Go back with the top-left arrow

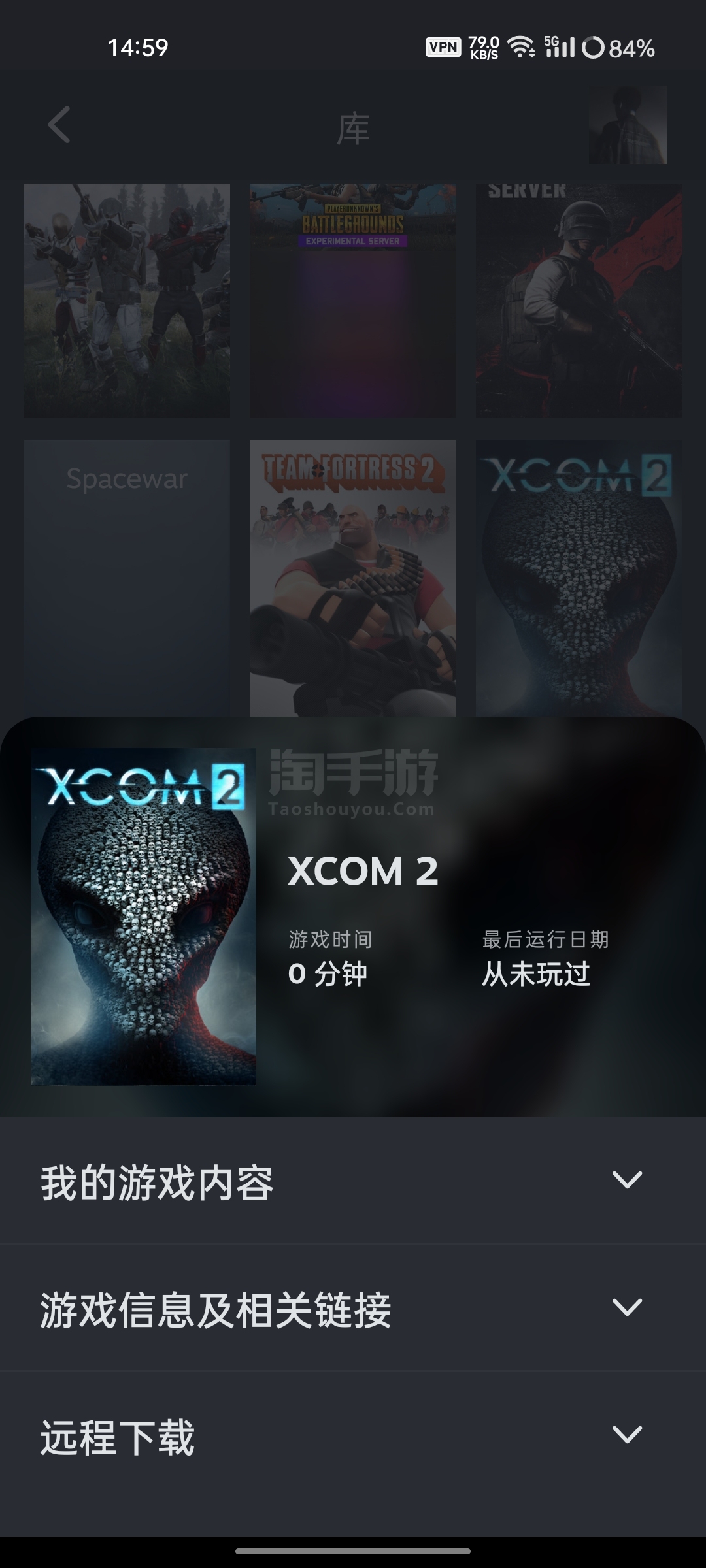[x=59, y=125]
